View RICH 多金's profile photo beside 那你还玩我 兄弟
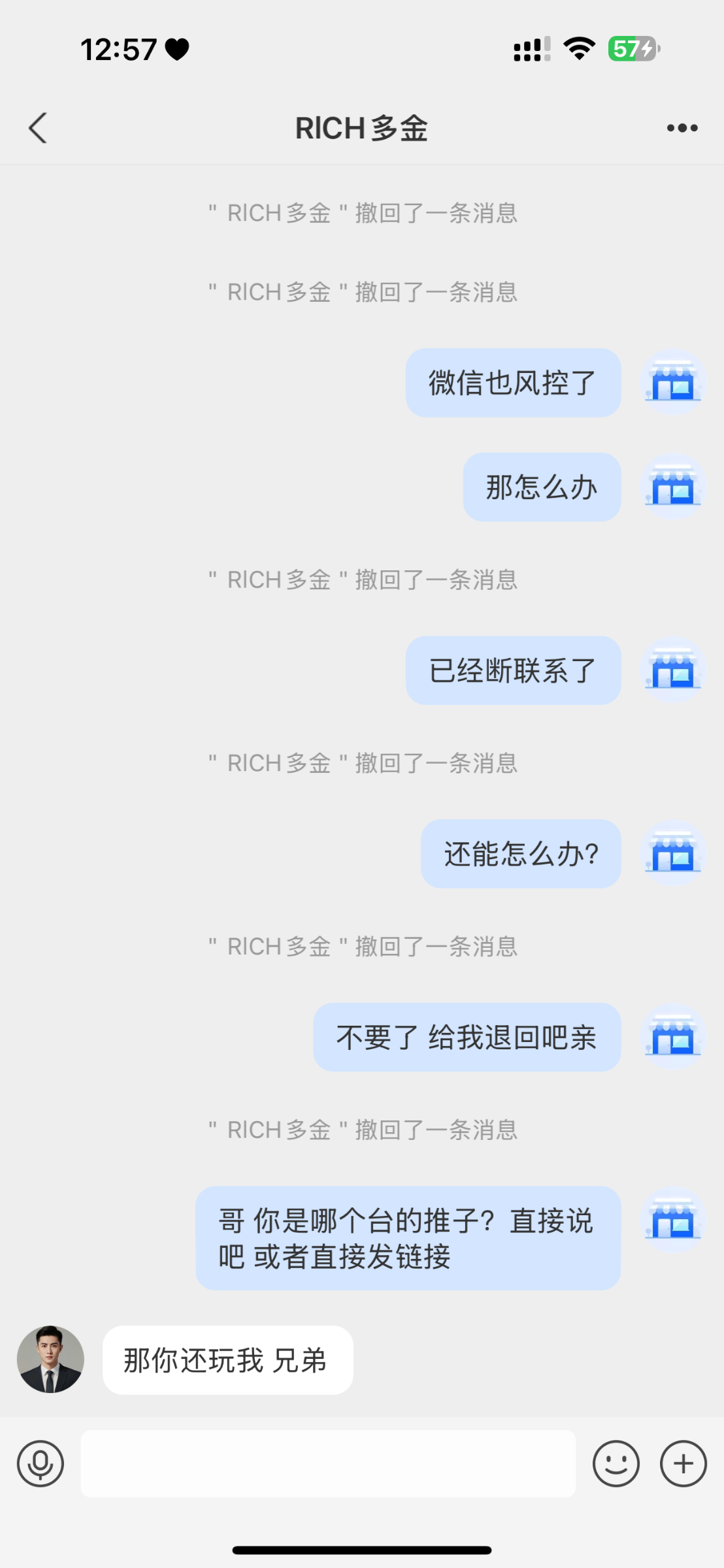This screenshot has height=1568, width=724. pyautogui.click(x=50, y=1360)
